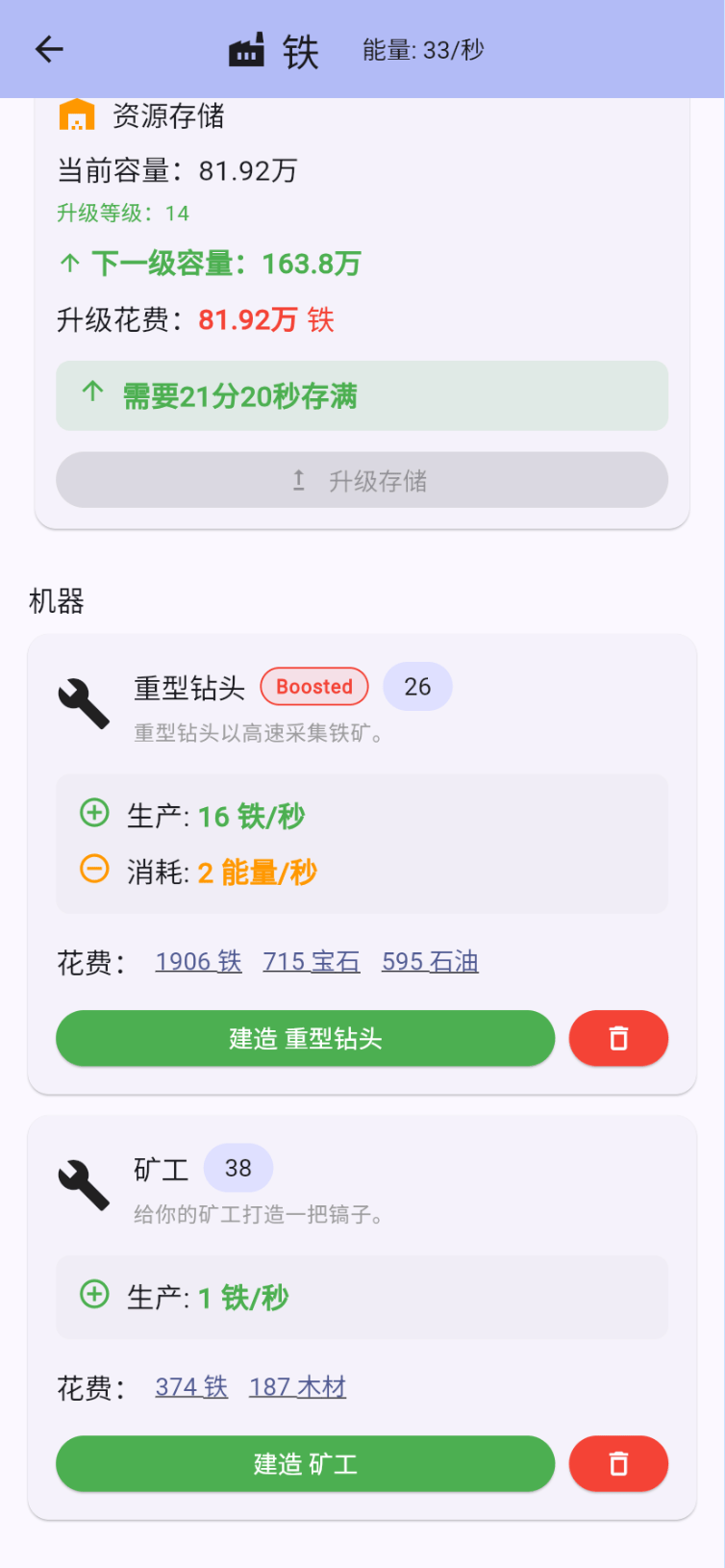The width and height of the screenshot is (725, 1568).
Task: Open the 595 石油 cost link
Action: click(x=430, y=961)
